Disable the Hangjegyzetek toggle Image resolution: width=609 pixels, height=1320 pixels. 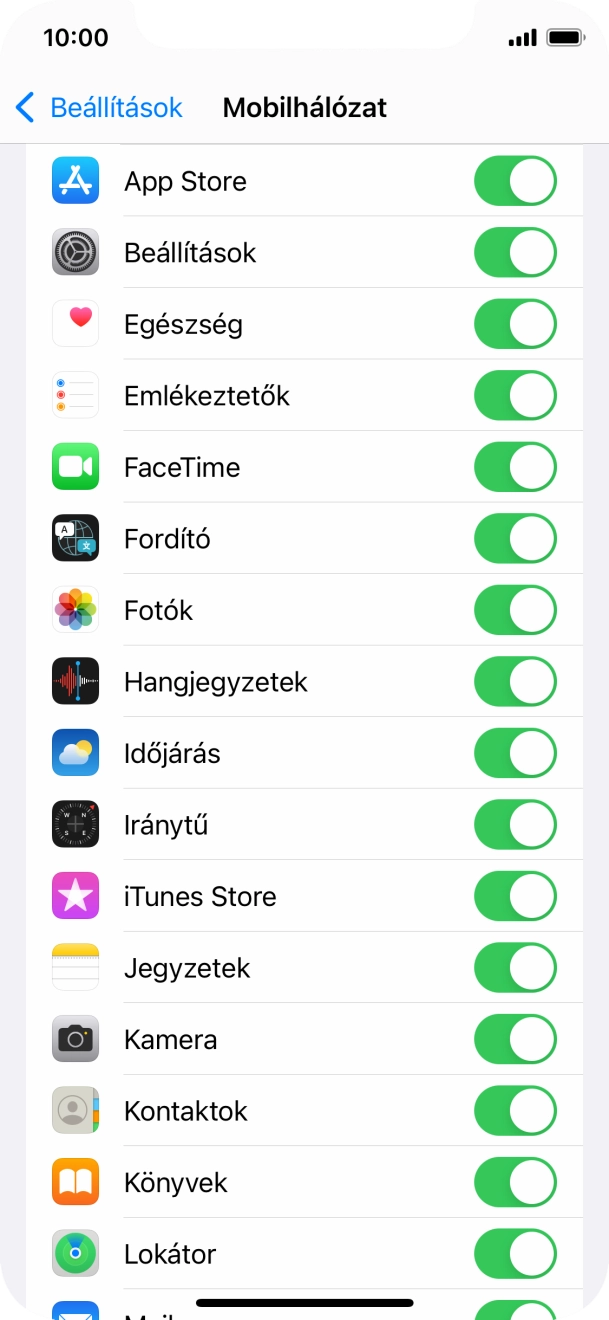[515, 682]
